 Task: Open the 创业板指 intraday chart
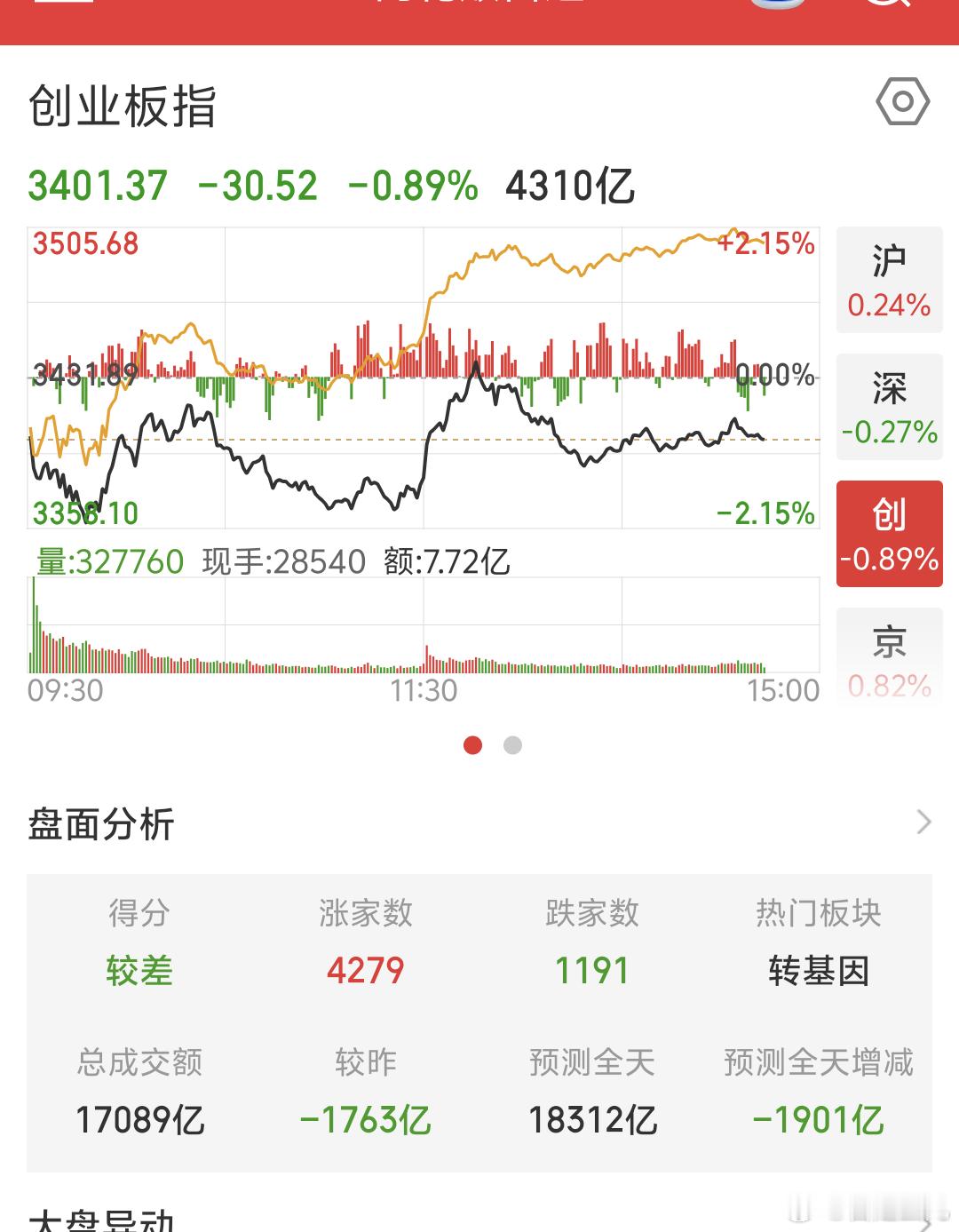coord(424,378)
